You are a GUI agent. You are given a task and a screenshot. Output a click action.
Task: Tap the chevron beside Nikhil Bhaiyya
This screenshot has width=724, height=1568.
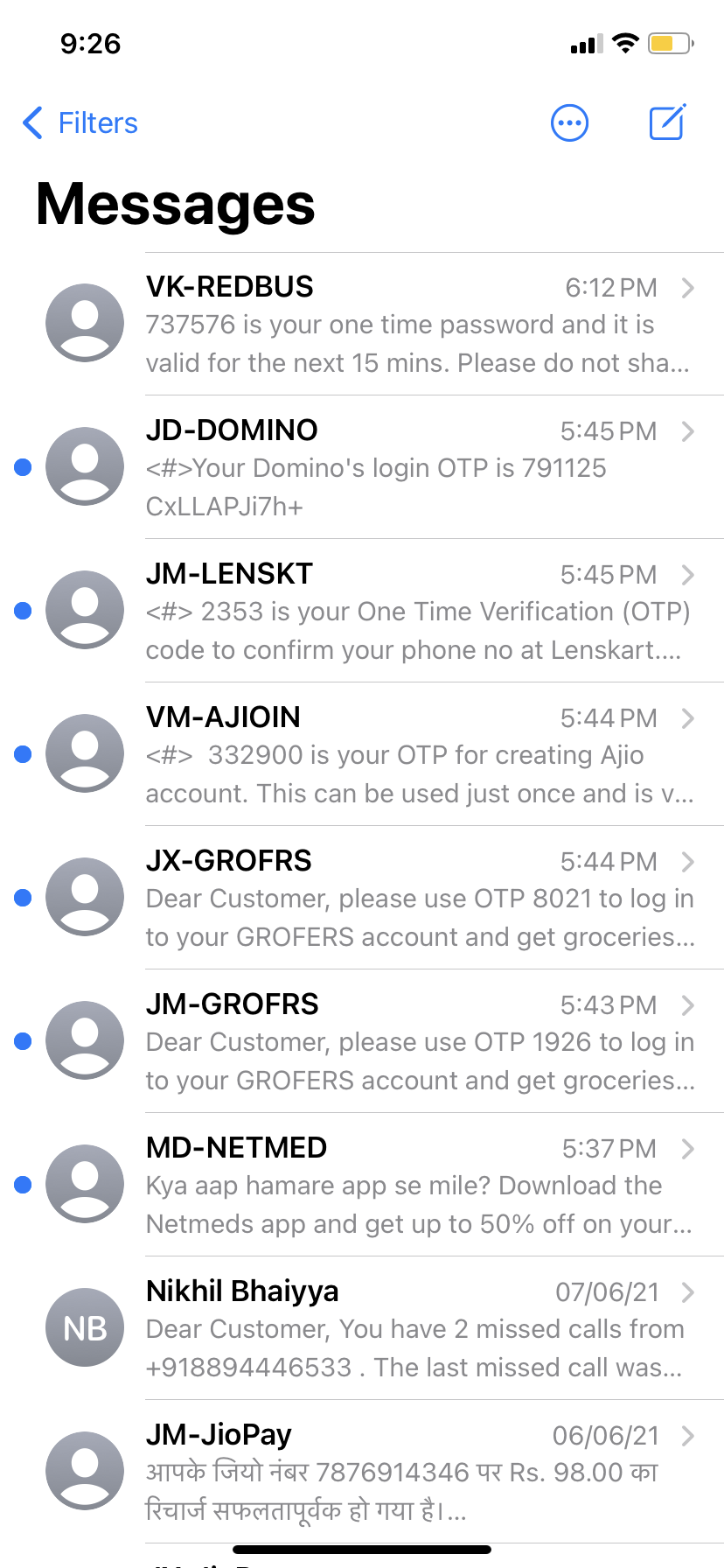pos(688,1291)
